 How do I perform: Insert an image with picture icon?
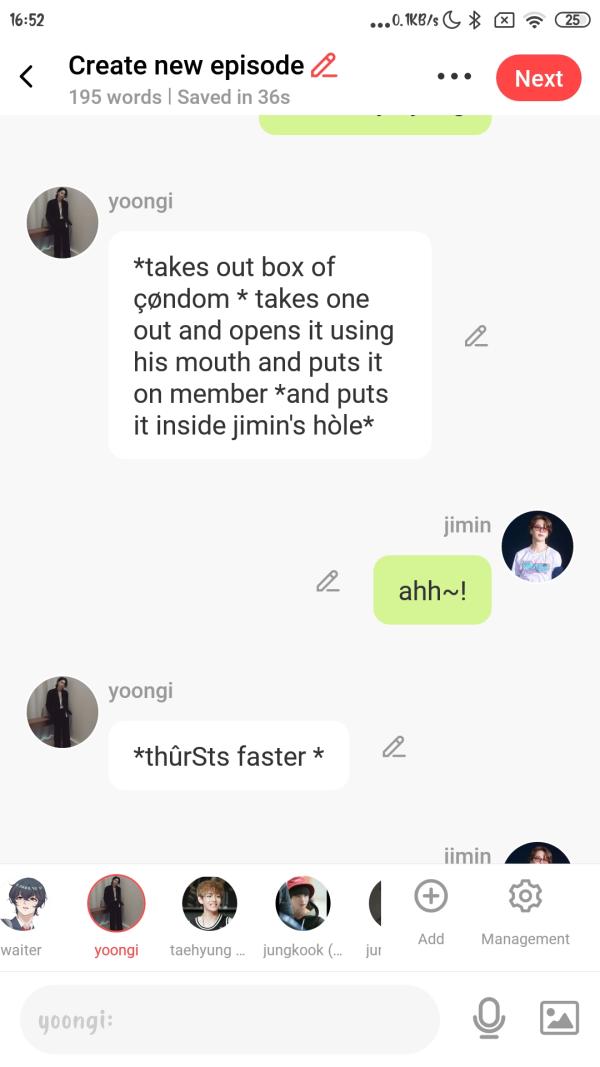559,1019
